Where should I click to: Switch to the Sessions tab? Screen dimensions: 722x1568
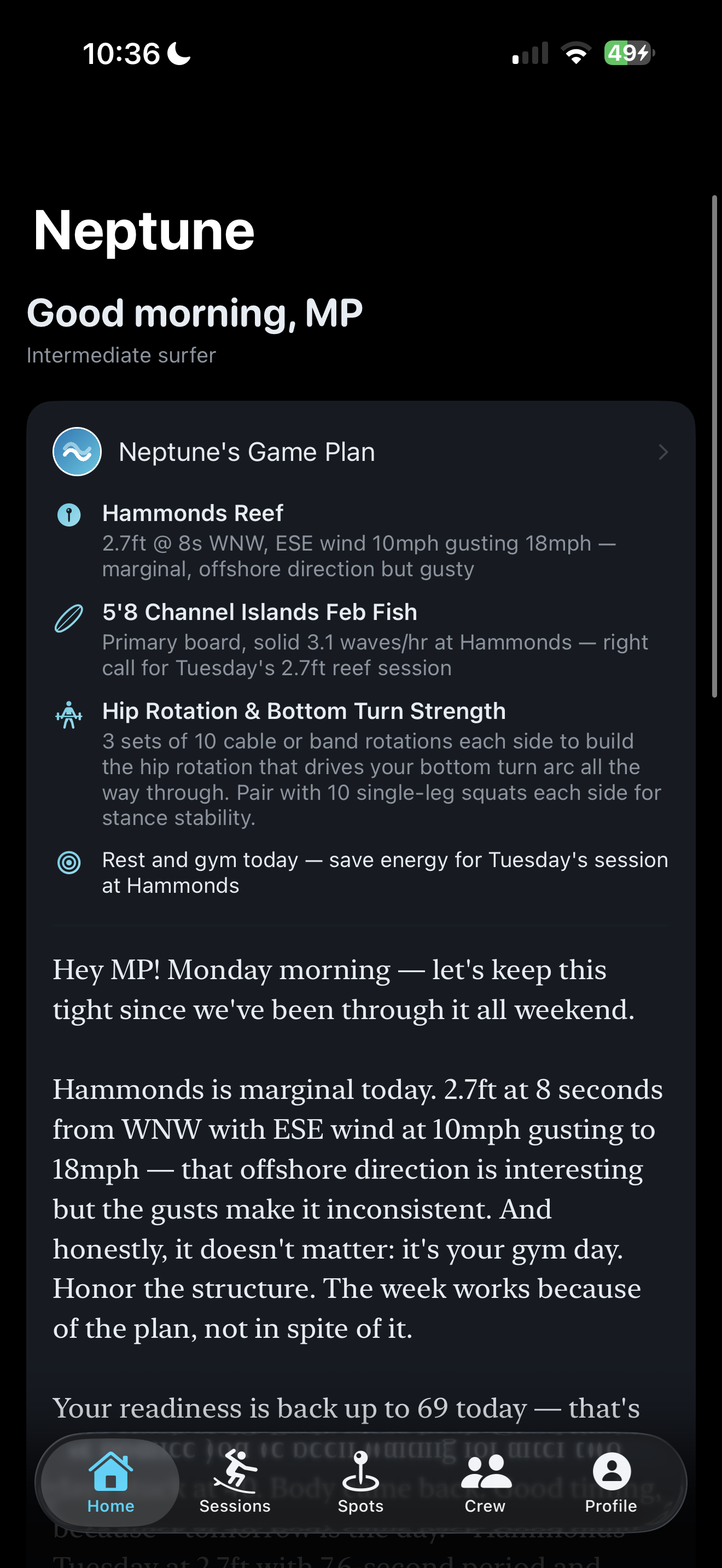235,1482
